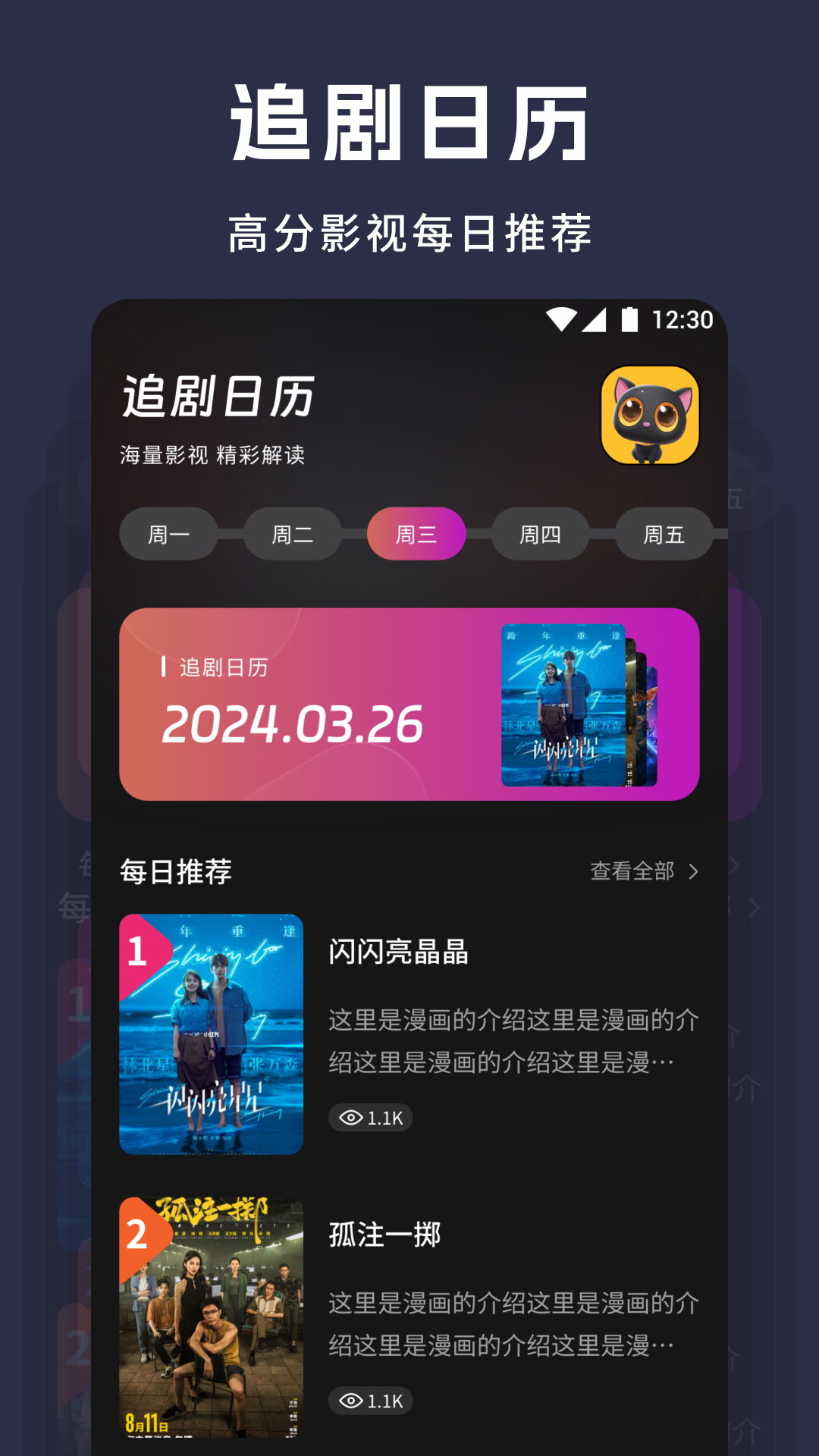
Task: Click the battery indicator in the status bar
Action: [x=629, y=318]
